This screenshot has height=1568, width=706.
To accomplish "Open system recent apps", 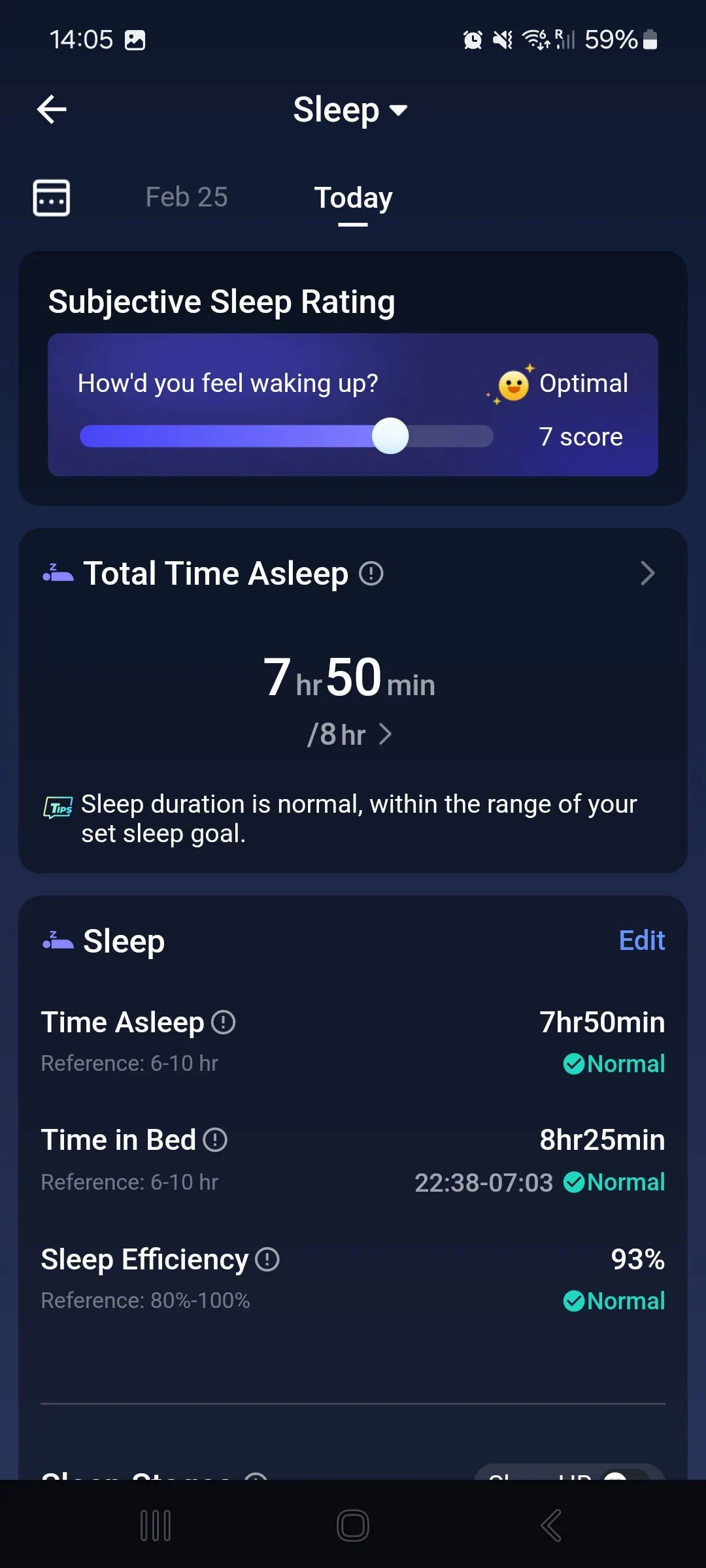I will pyautogui.click(x=156, y=1526).
